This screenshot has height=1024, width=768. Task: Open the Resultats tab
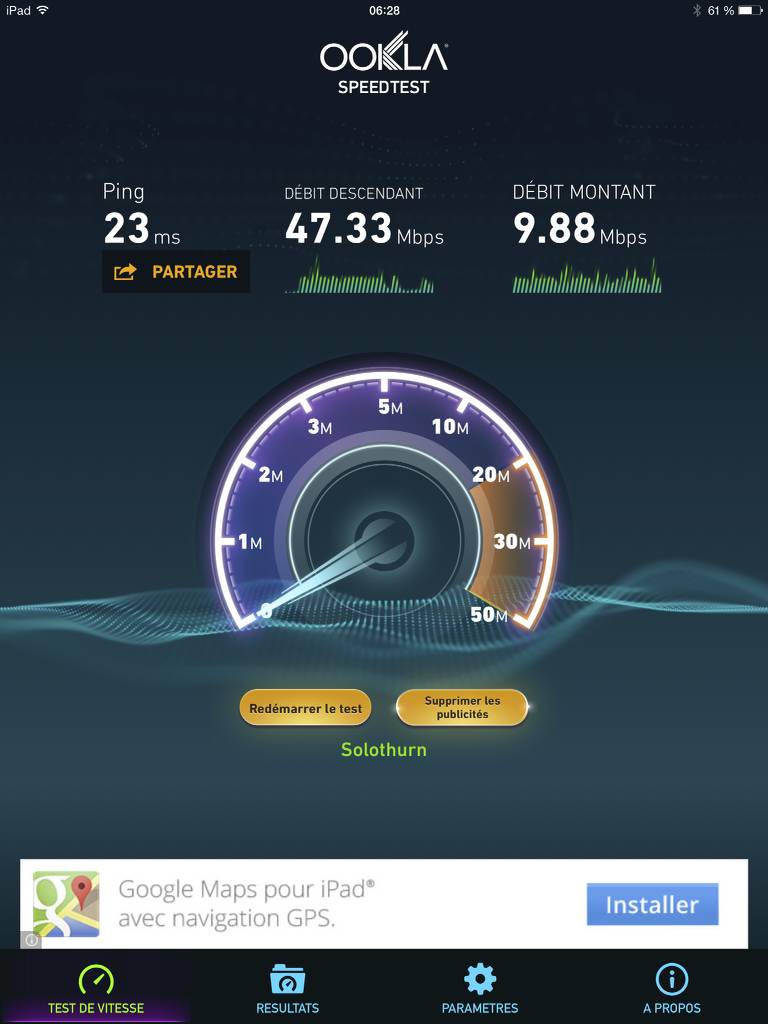[287, 989]
